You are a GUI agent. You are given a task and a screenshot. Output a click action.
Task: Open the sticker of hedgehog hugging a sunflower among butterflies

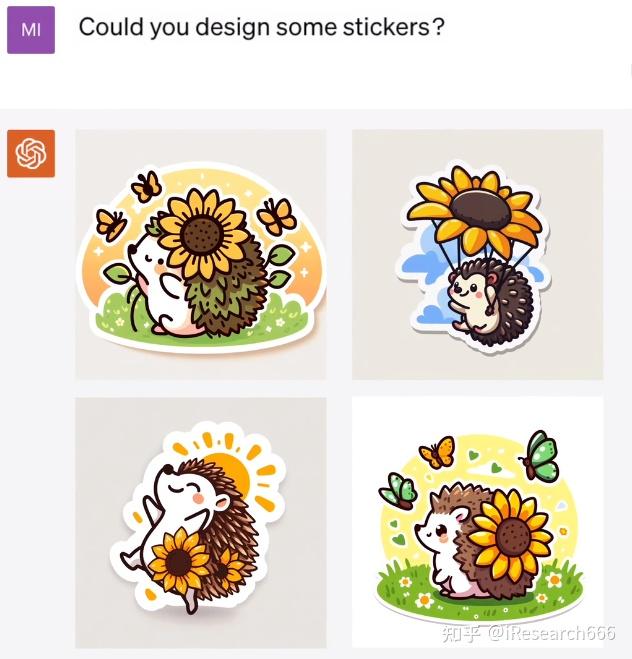click(201, 254)
